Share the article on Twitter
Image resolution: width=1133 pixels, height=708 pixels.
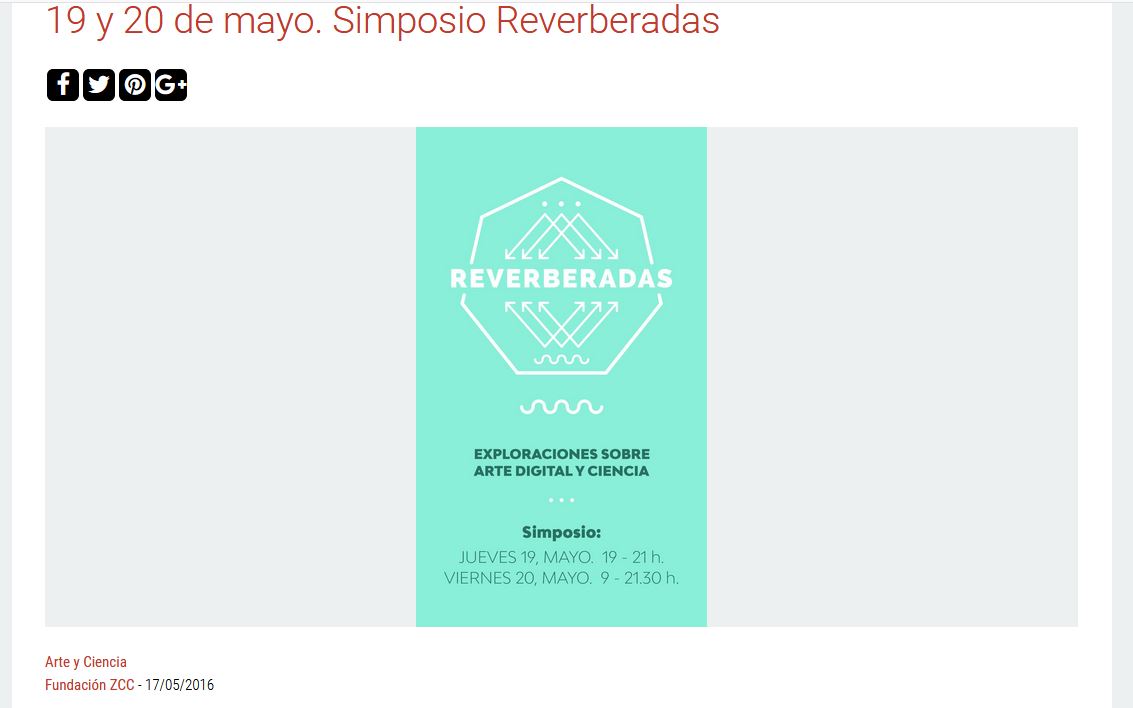(x=99, y=85)
